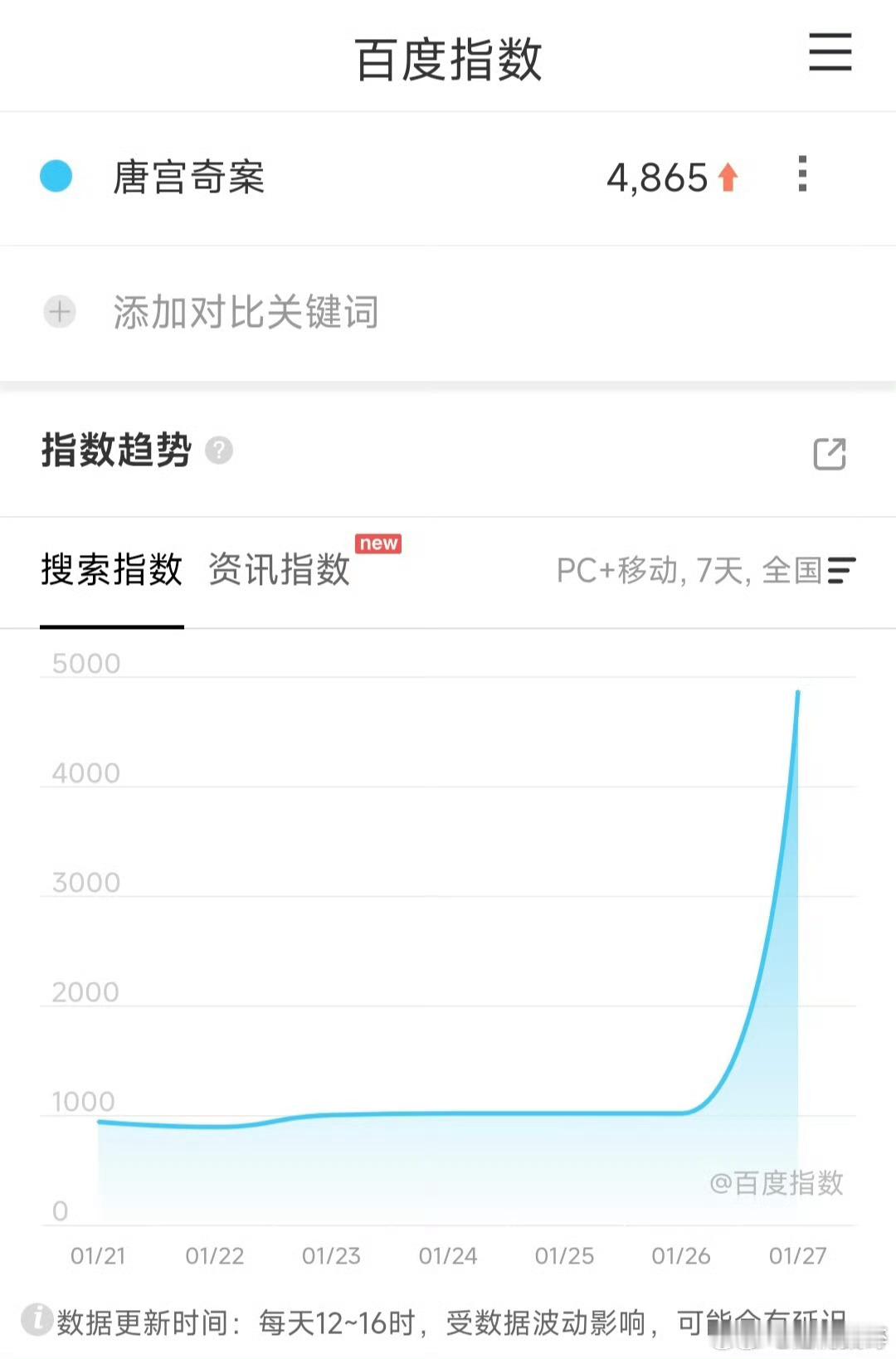Click the filter icon next to 全国
Viewport: 896px width, 1359px height.
click(843, 572)
